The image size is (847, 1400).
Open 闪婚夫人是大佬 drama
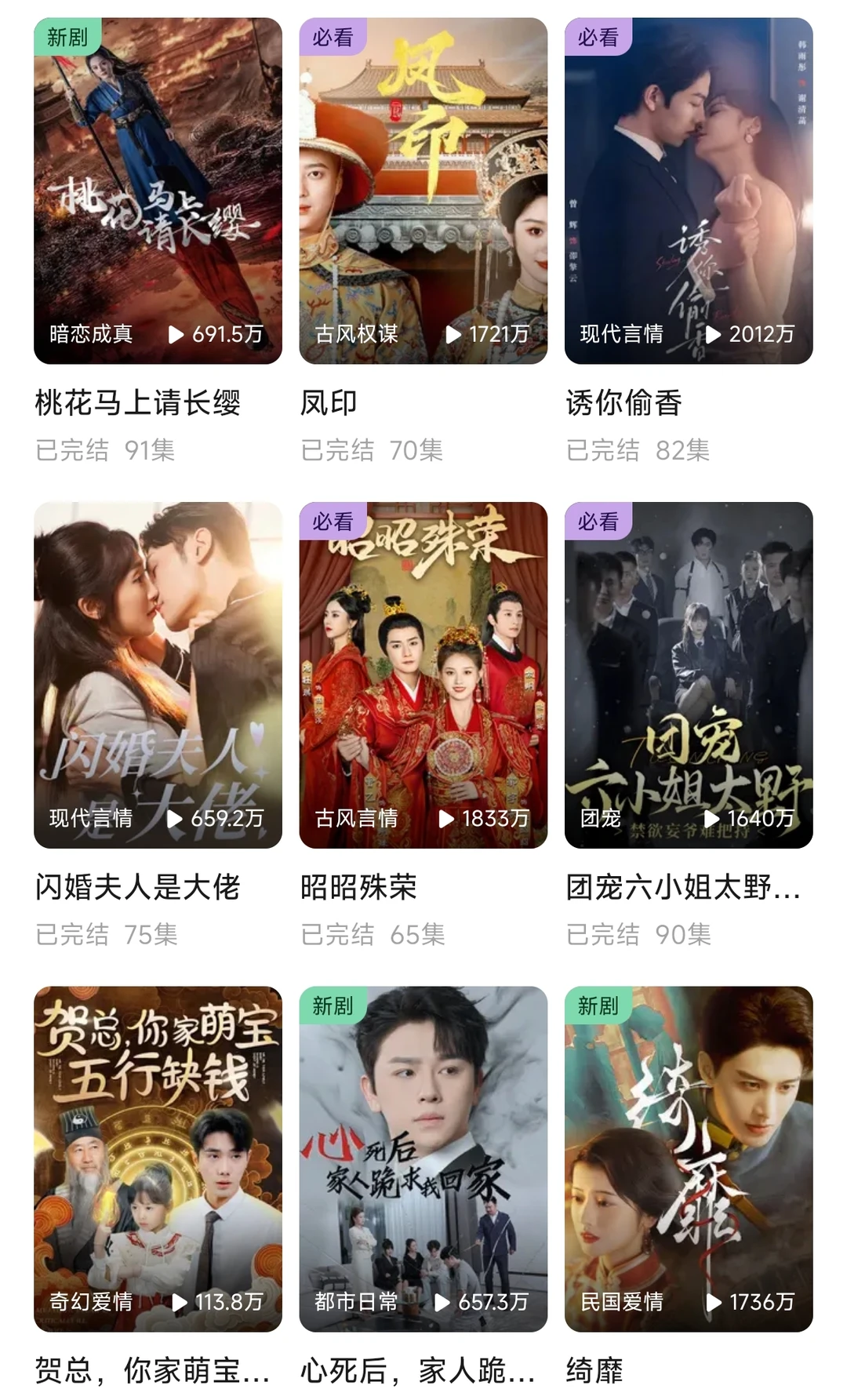(x=158, y=675)
